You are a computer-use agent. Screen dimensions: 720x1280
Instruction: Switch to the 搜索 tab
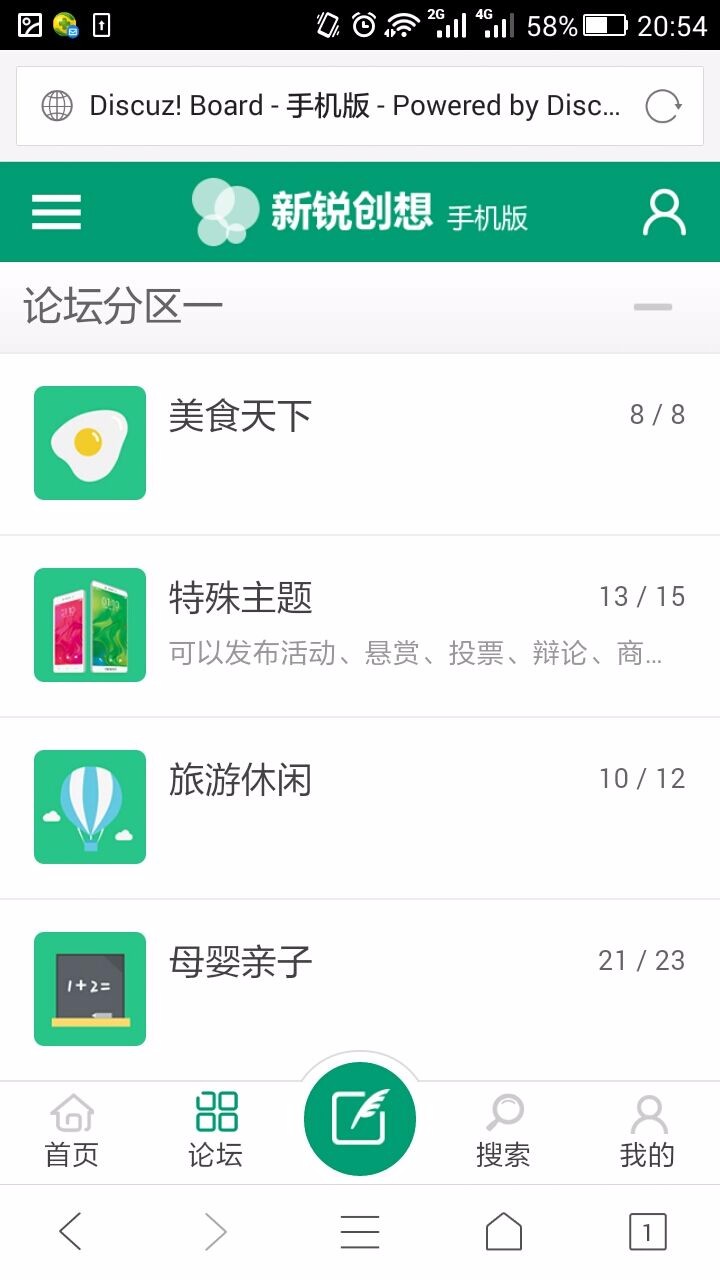503,1133
